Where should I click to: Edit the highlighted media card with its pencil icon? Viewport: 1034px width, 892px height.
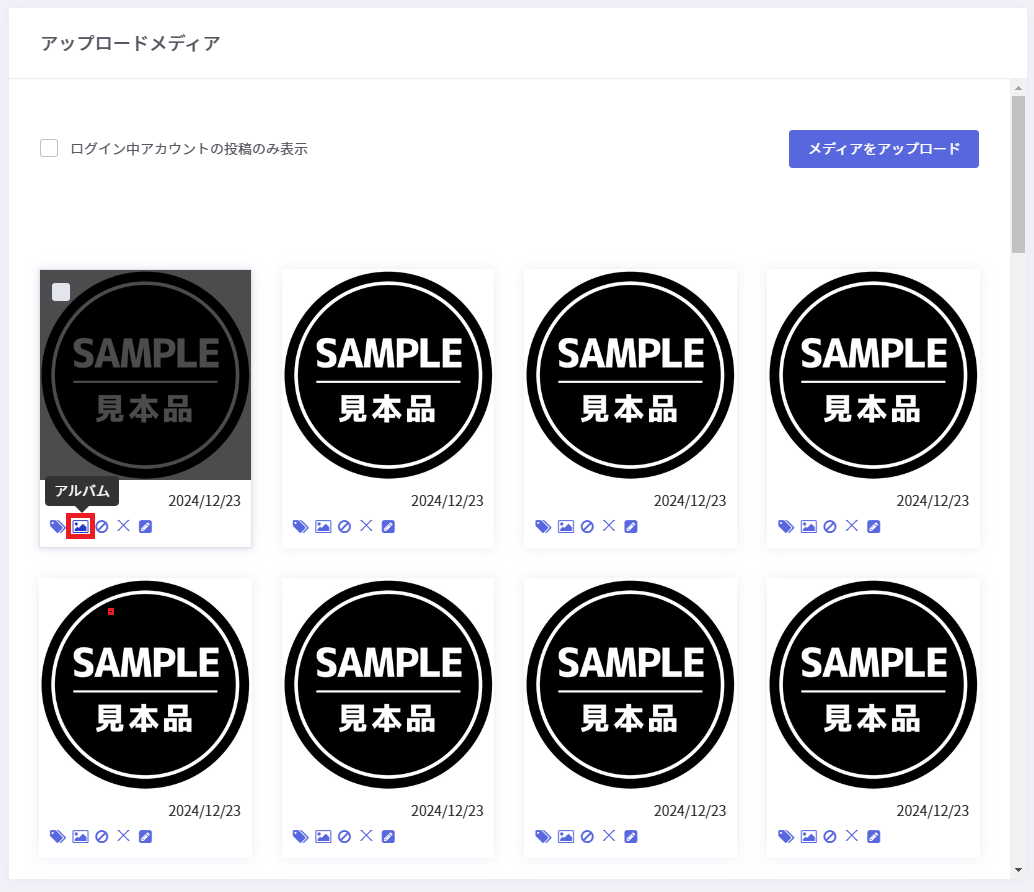click(x=146, y=526)
